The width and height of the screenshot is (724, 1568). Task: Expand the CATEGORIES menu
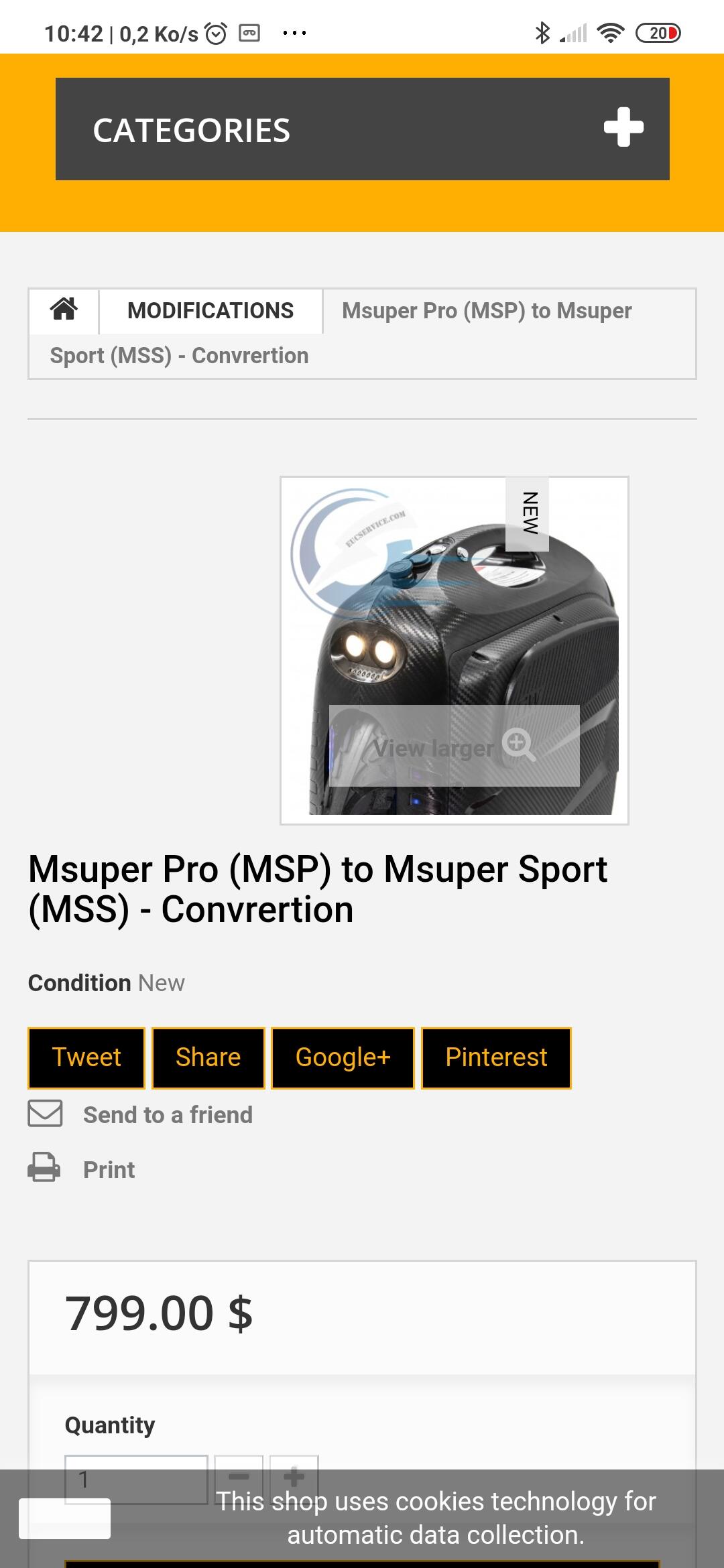tap(362, 129)
